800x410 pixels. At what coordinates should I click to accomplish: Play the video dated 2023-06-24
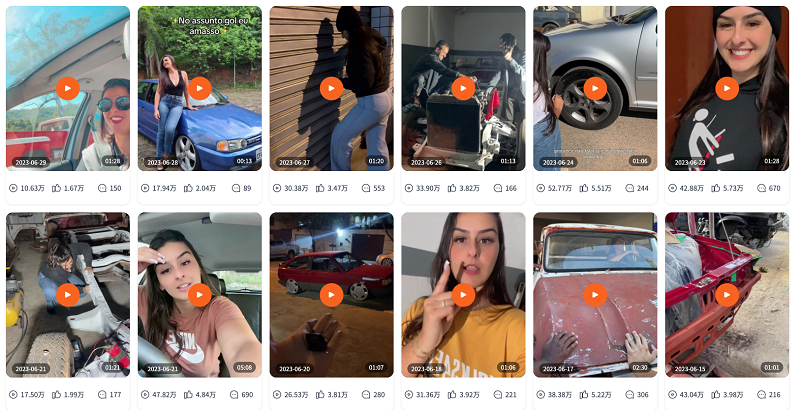(595, 88)
